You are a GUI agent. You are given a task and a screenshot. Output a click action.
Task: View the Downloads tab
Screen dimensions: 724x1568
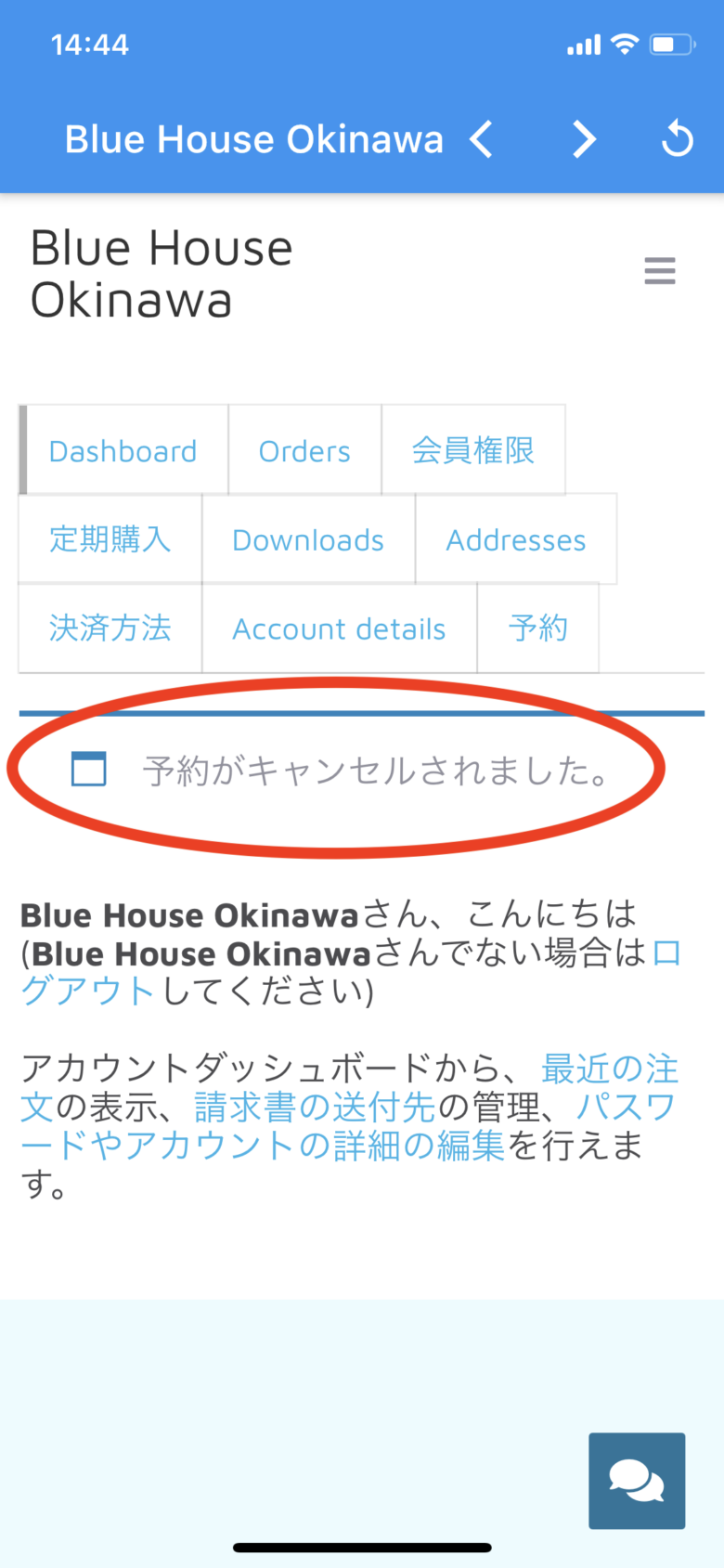[308, 539]
